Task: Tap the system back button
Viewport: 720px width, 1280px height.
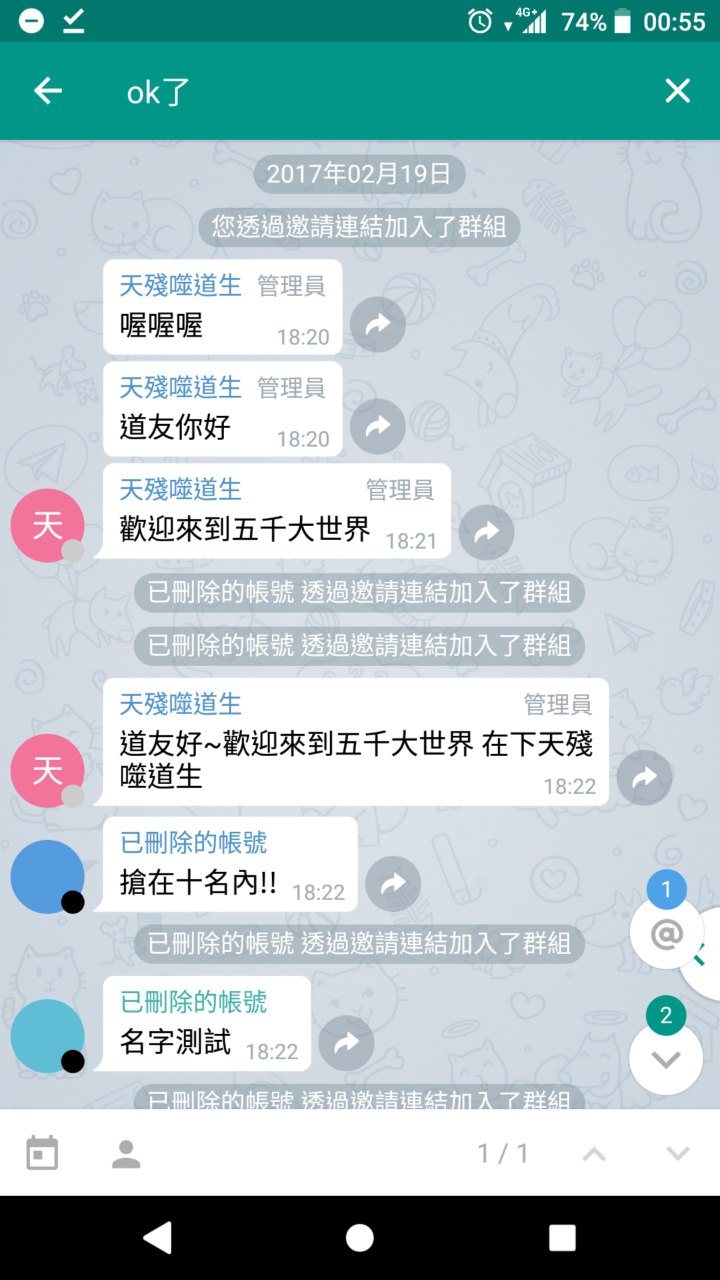Action: pos(157,1238)
